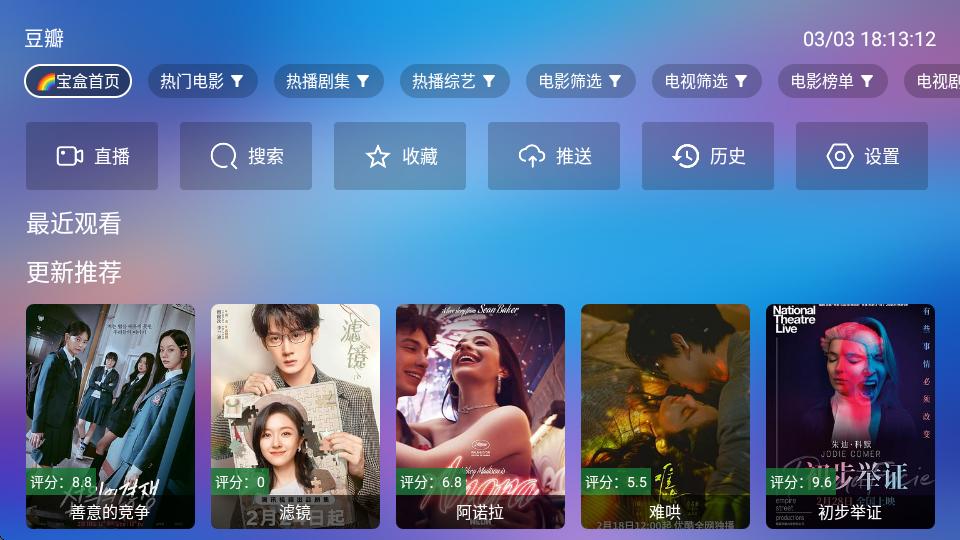Open 设置 settings

(x=862, y=156)
